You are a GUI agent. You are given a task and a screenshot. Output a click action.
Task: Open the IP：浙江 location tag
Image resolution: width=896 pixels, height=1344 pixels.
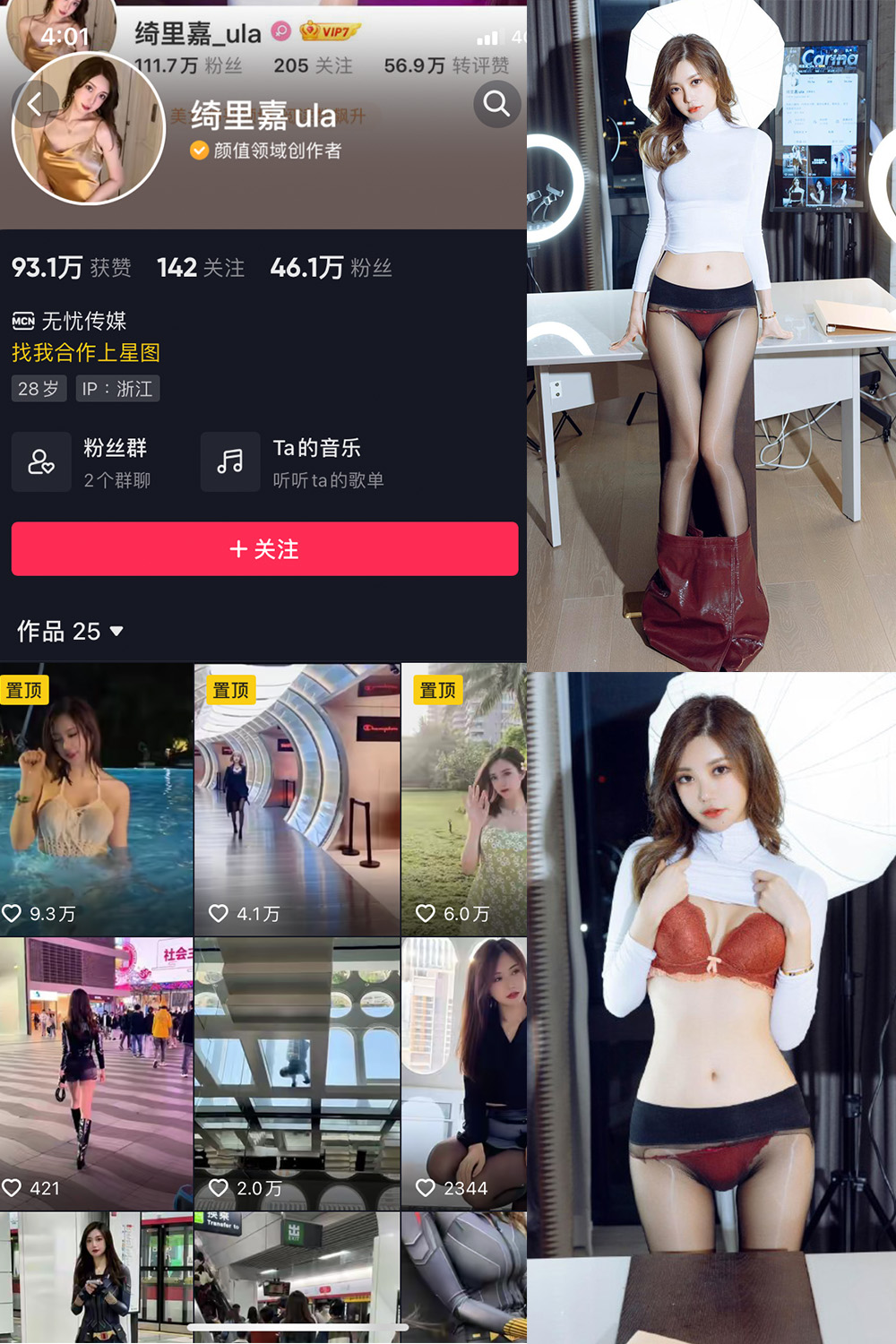tap(117, 389)
